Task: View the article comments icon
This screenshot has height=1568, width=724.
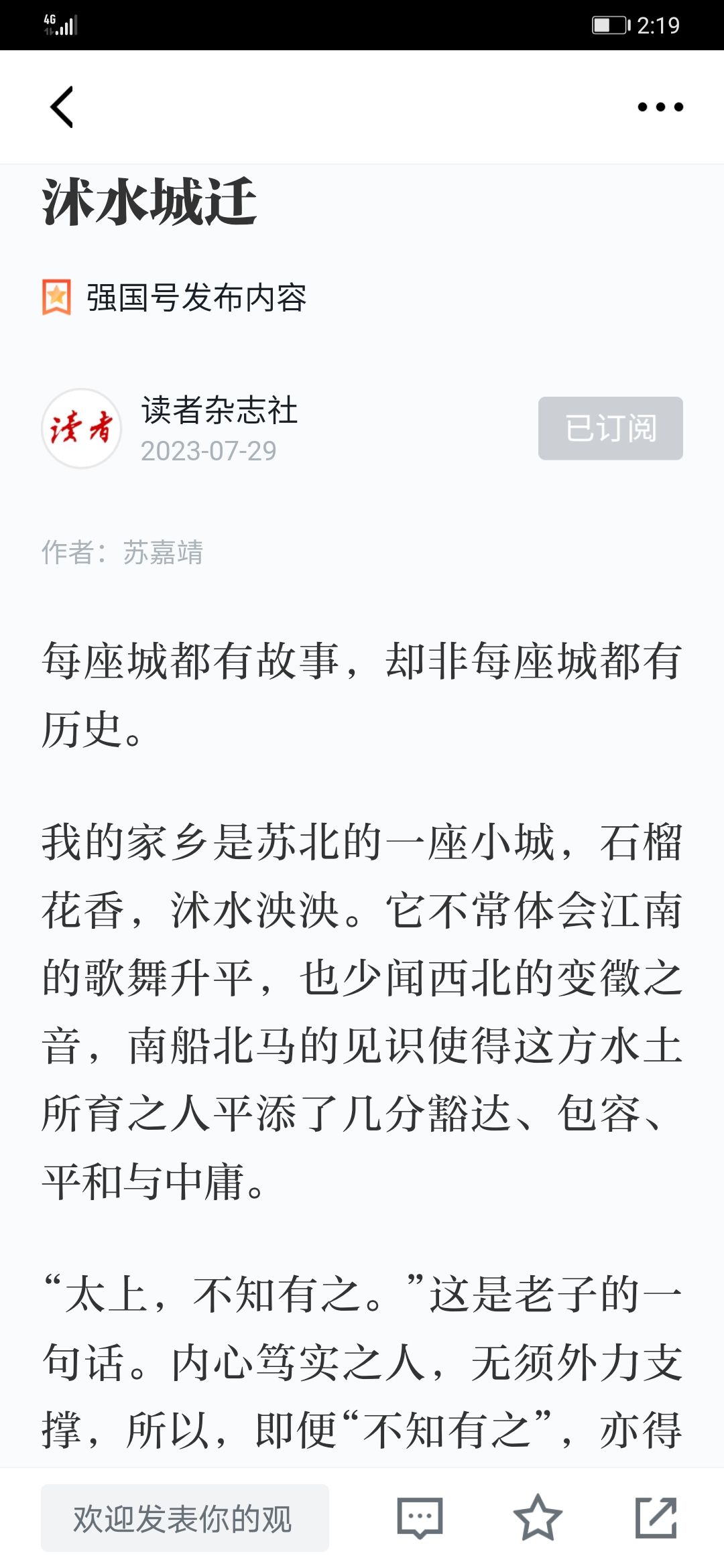Action: point(420,1518)
